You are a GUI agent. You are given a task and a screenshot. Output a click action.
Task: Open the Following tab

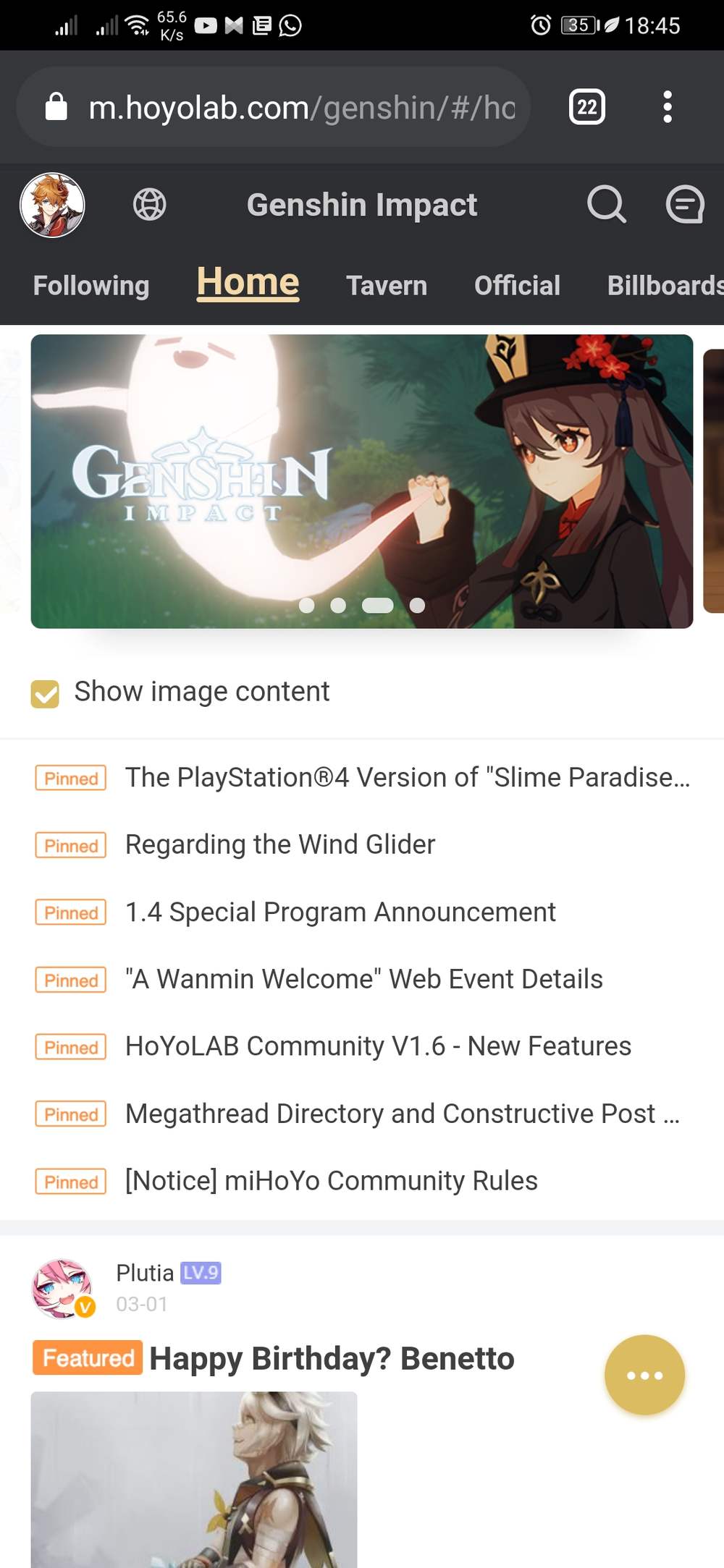pyautogui.click(x=90, y=285)
